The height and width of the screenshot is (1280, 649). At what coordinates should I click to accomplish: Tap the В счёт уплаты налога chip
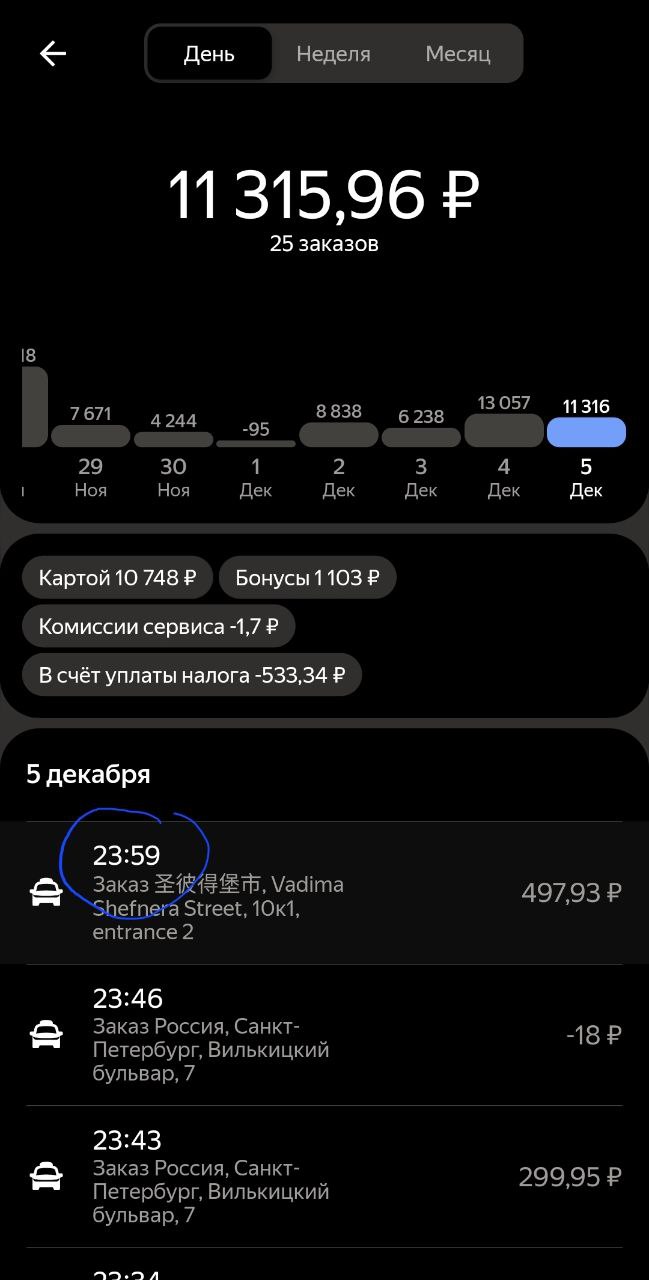[x=191, y=676]
